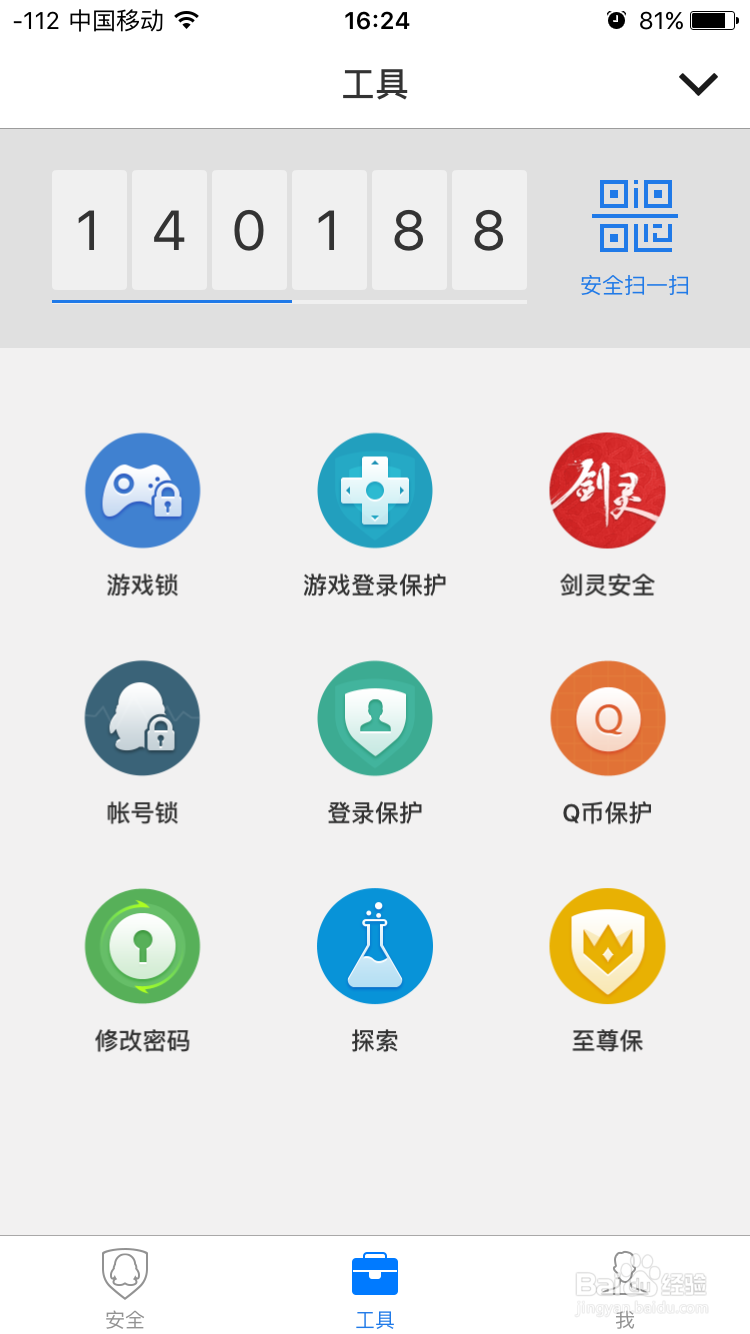Open 安全扫一扫 QR scanner
The image size is (750, 1334).
pos(635,238)
